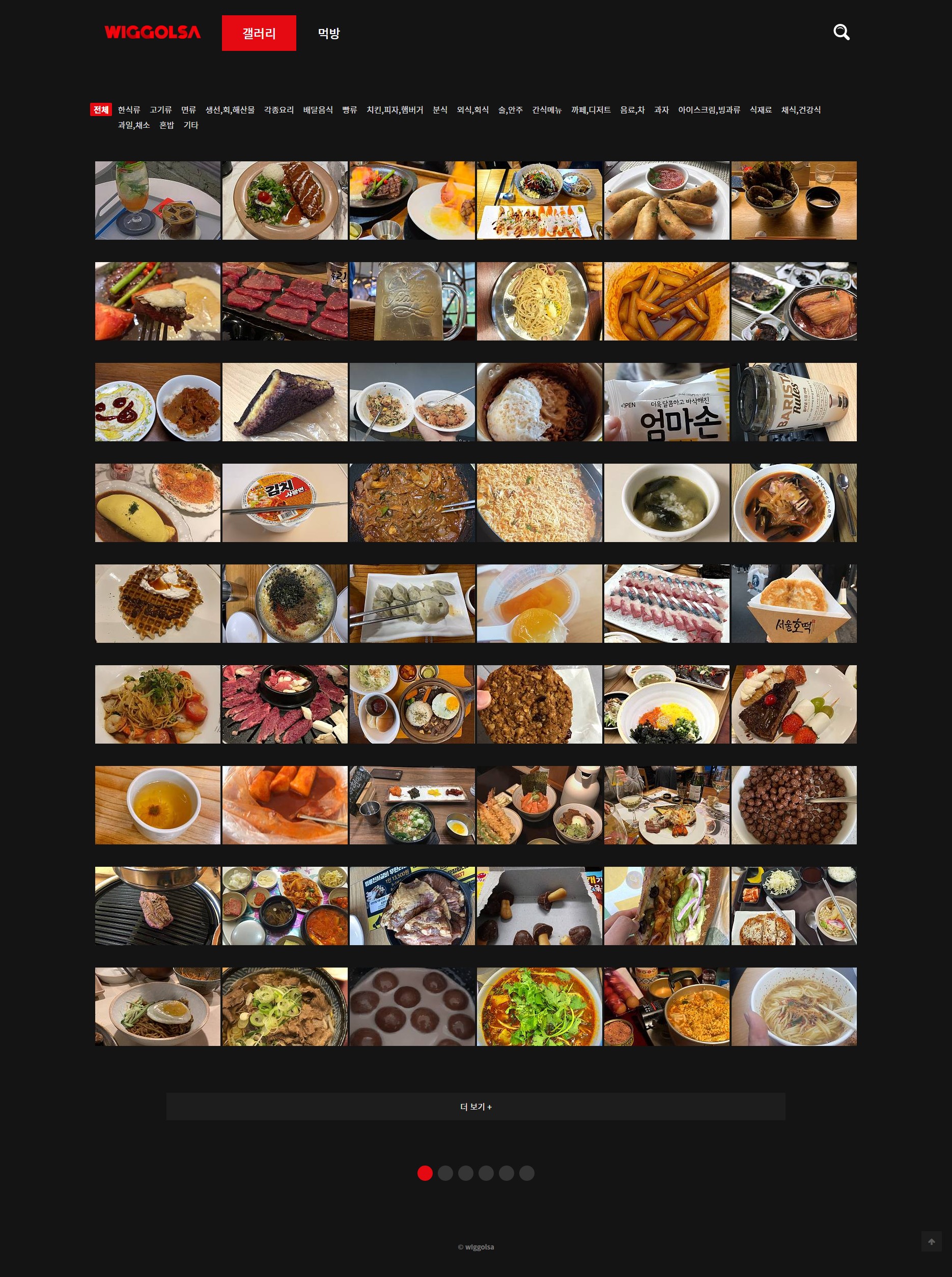
Task: Open the waffle with cream photo
Action: point(157,603)
